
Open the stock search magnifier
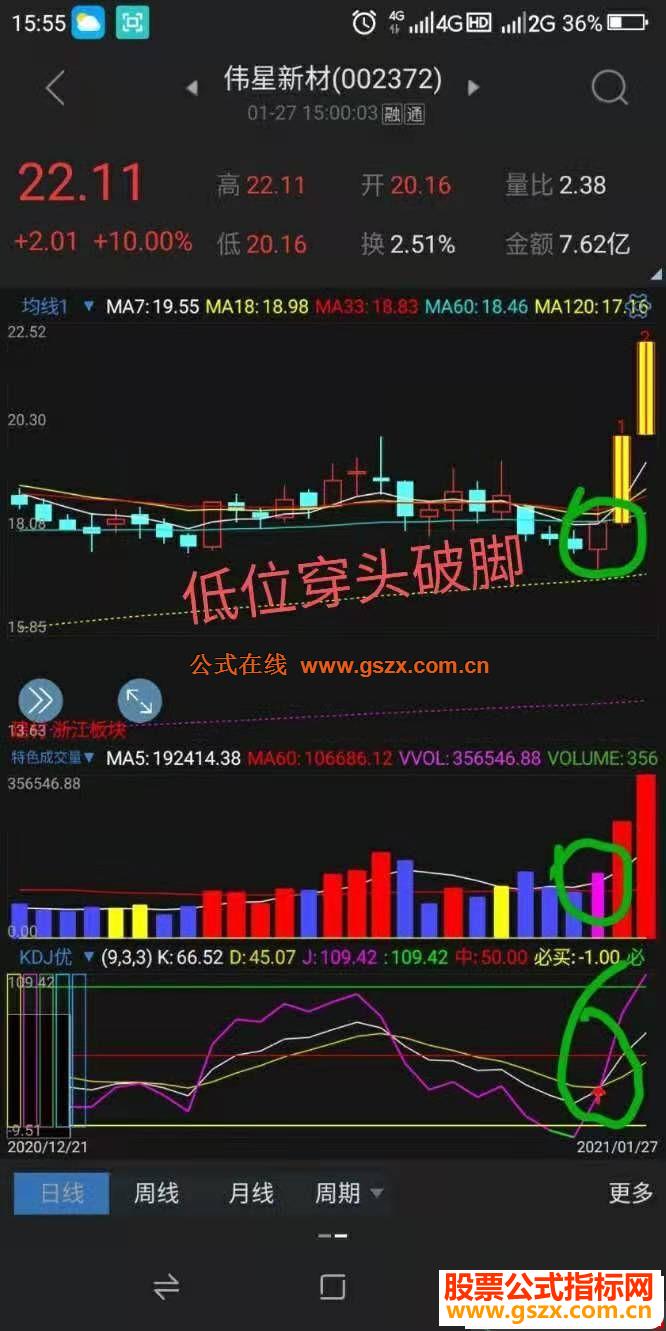(609, 88)
